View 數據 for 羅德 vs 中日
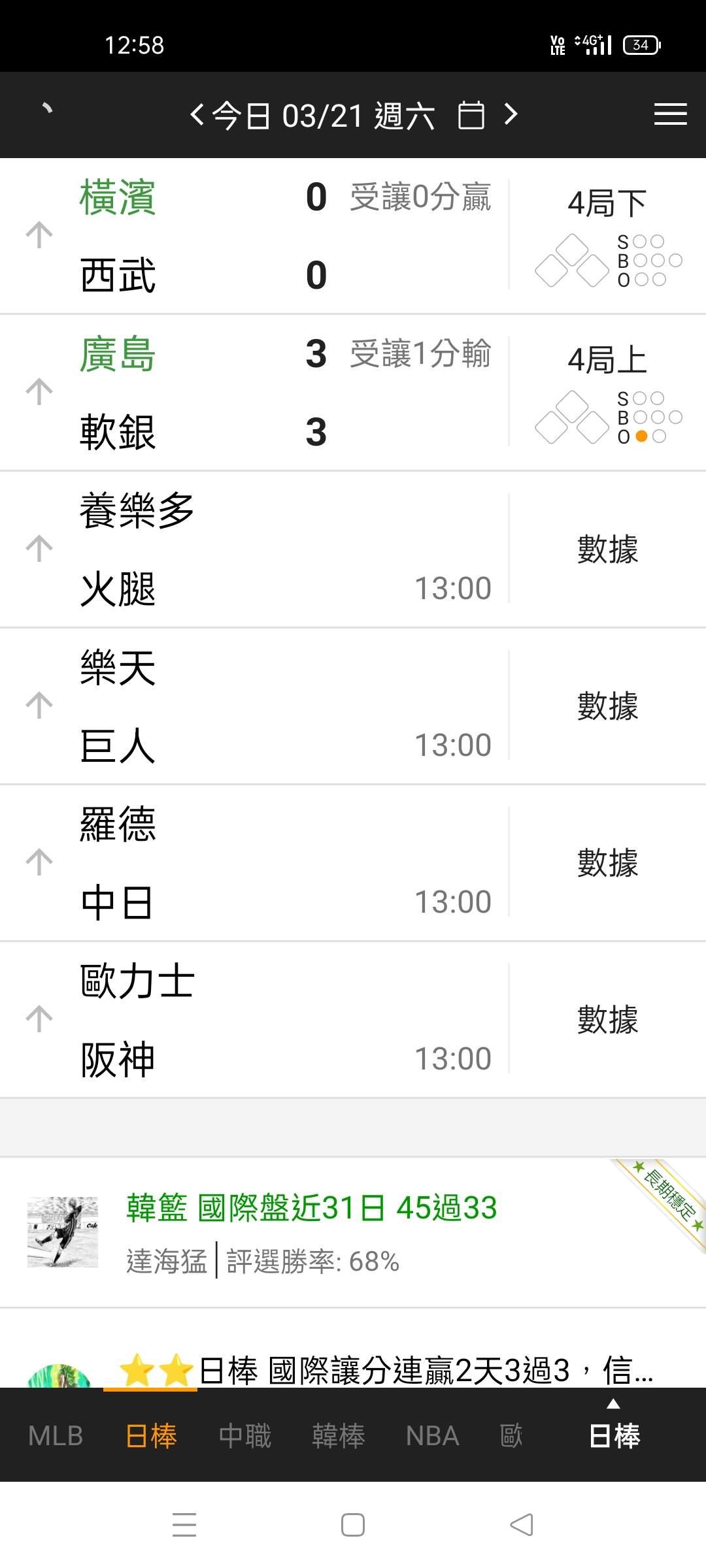Screen dimensions: 706x1568 [x=607, y=862]
